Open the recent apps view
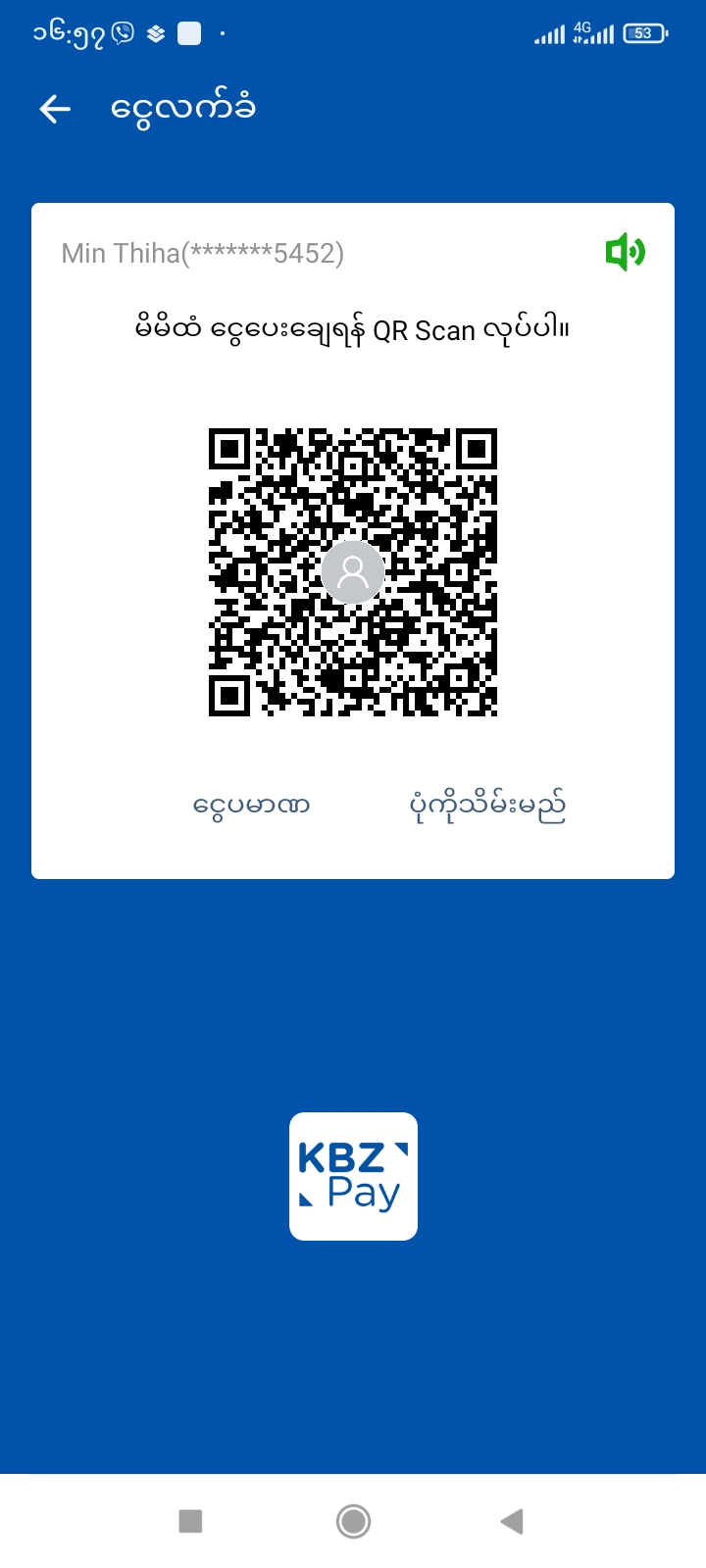 click(190, 1521)
